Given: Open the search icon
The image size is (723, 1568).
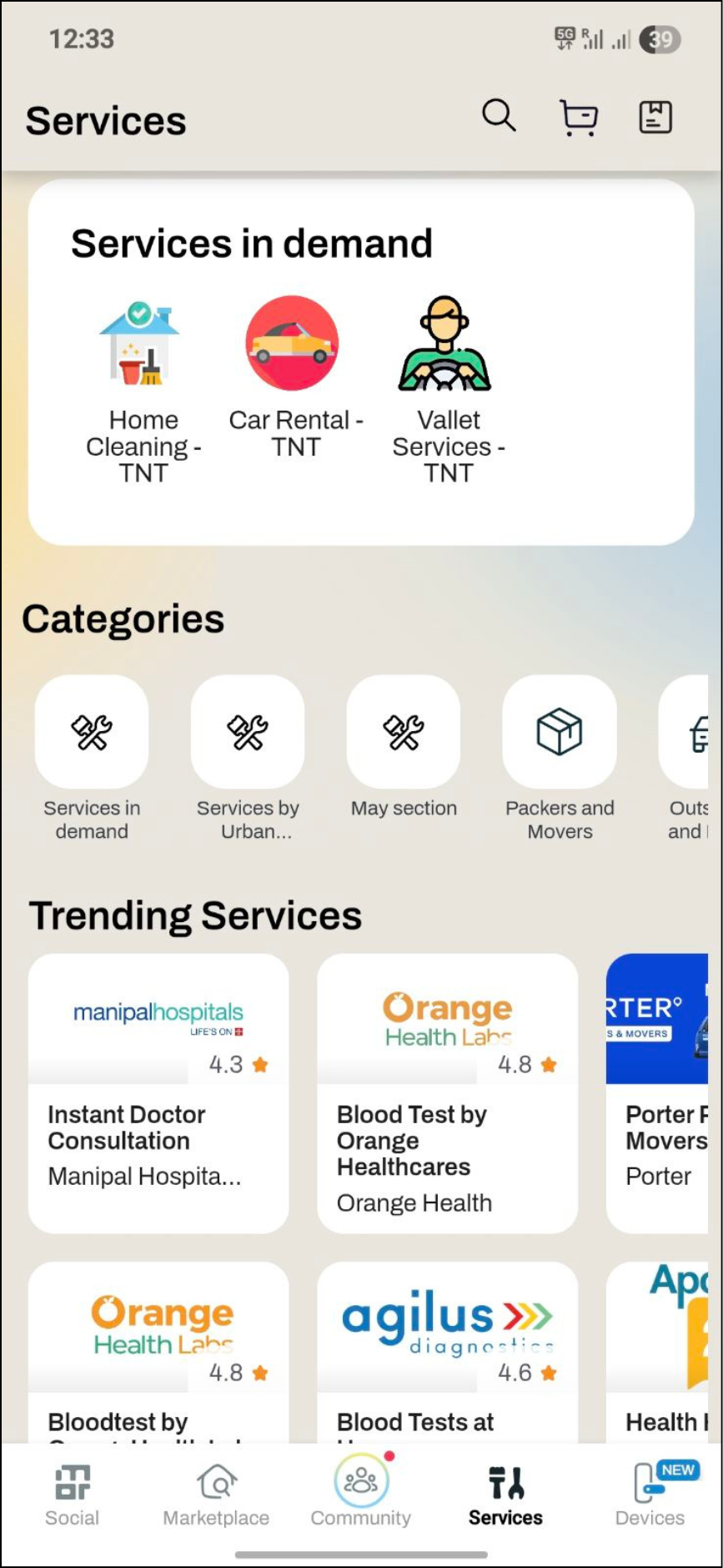Looking at the screenshot, I should tap(499, 116).
